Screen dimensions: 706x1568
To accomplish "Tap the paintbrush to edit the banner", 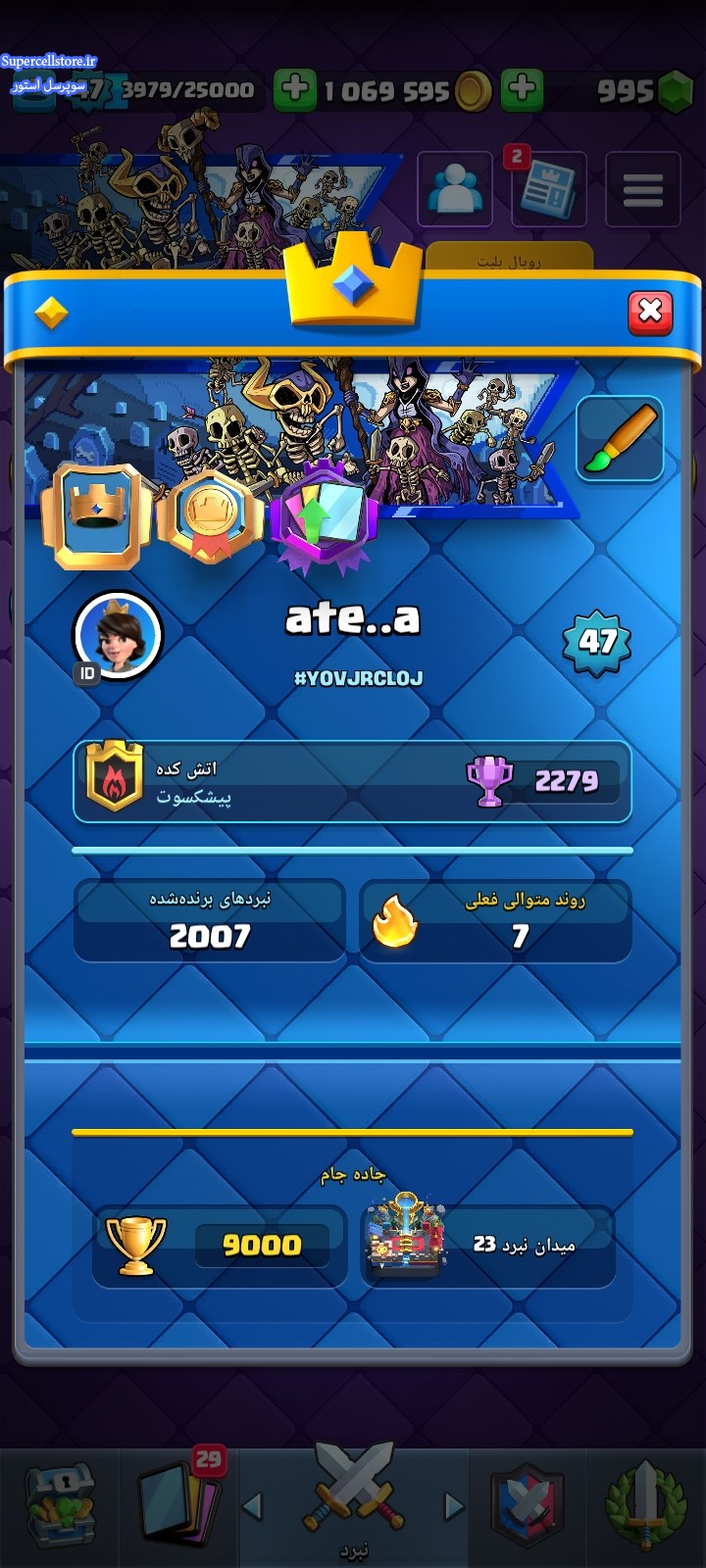I will point(620,438).
